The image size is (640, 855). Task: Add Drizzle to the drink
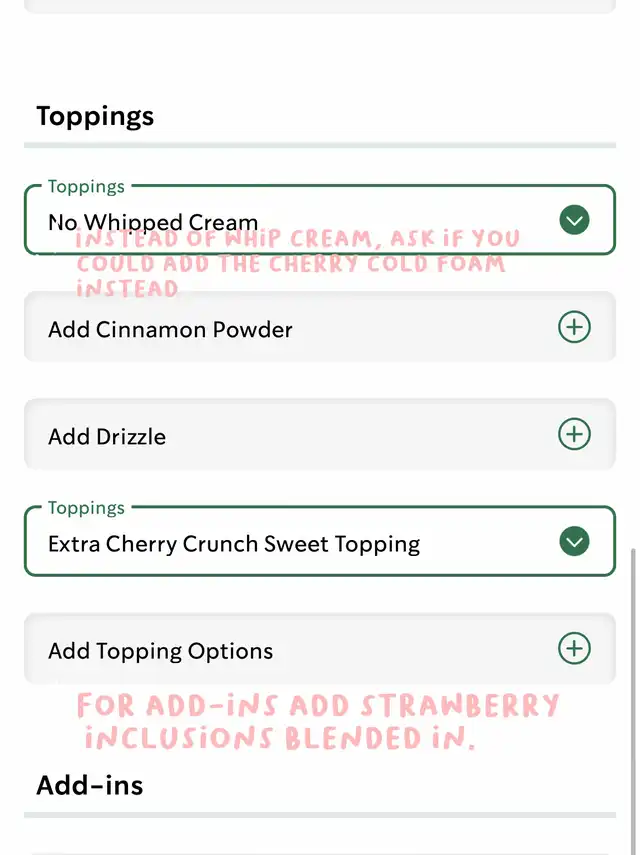pyautogui.click(x=574, y=435)
